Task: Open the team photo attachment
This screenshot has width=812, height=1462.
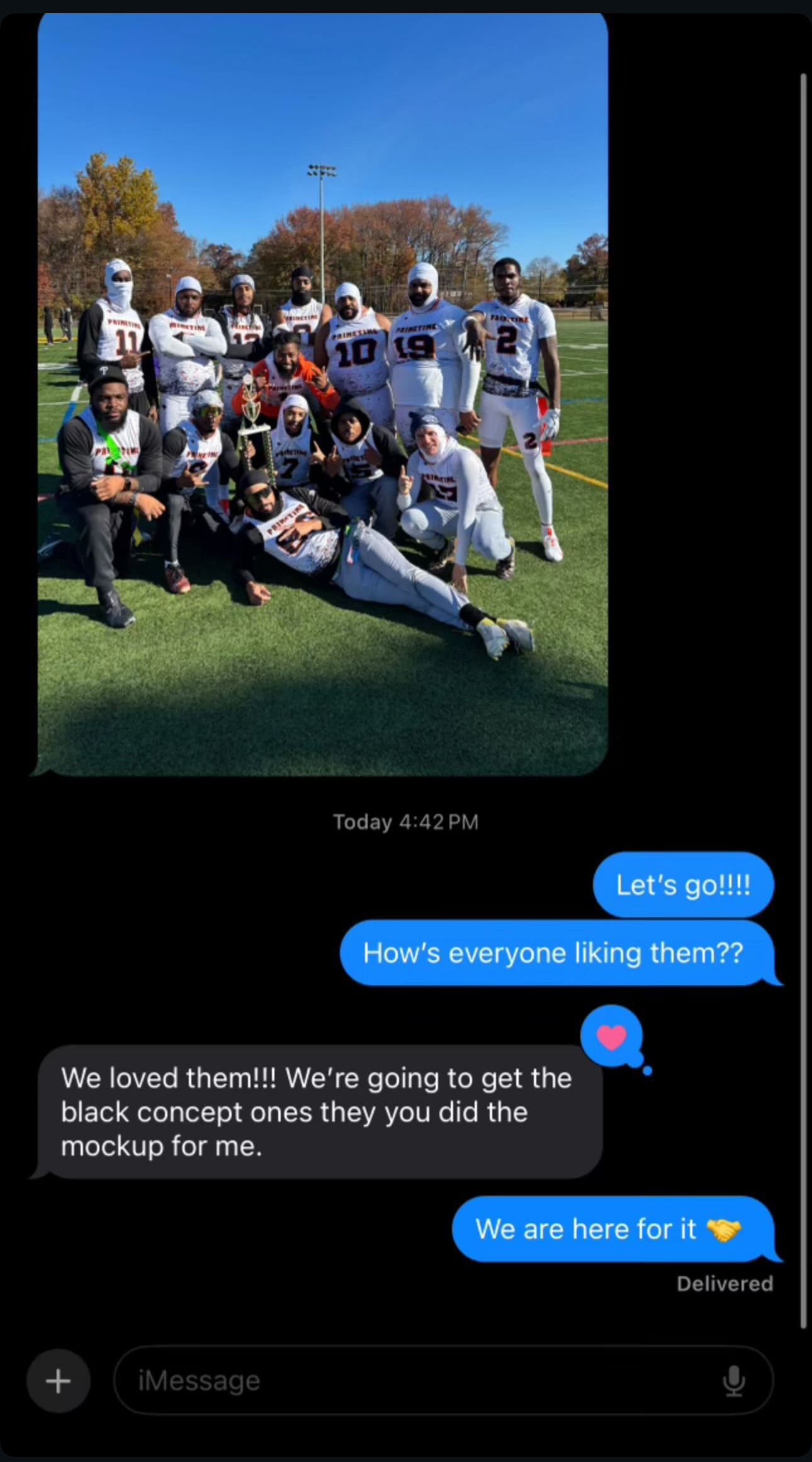Action: 322,394
